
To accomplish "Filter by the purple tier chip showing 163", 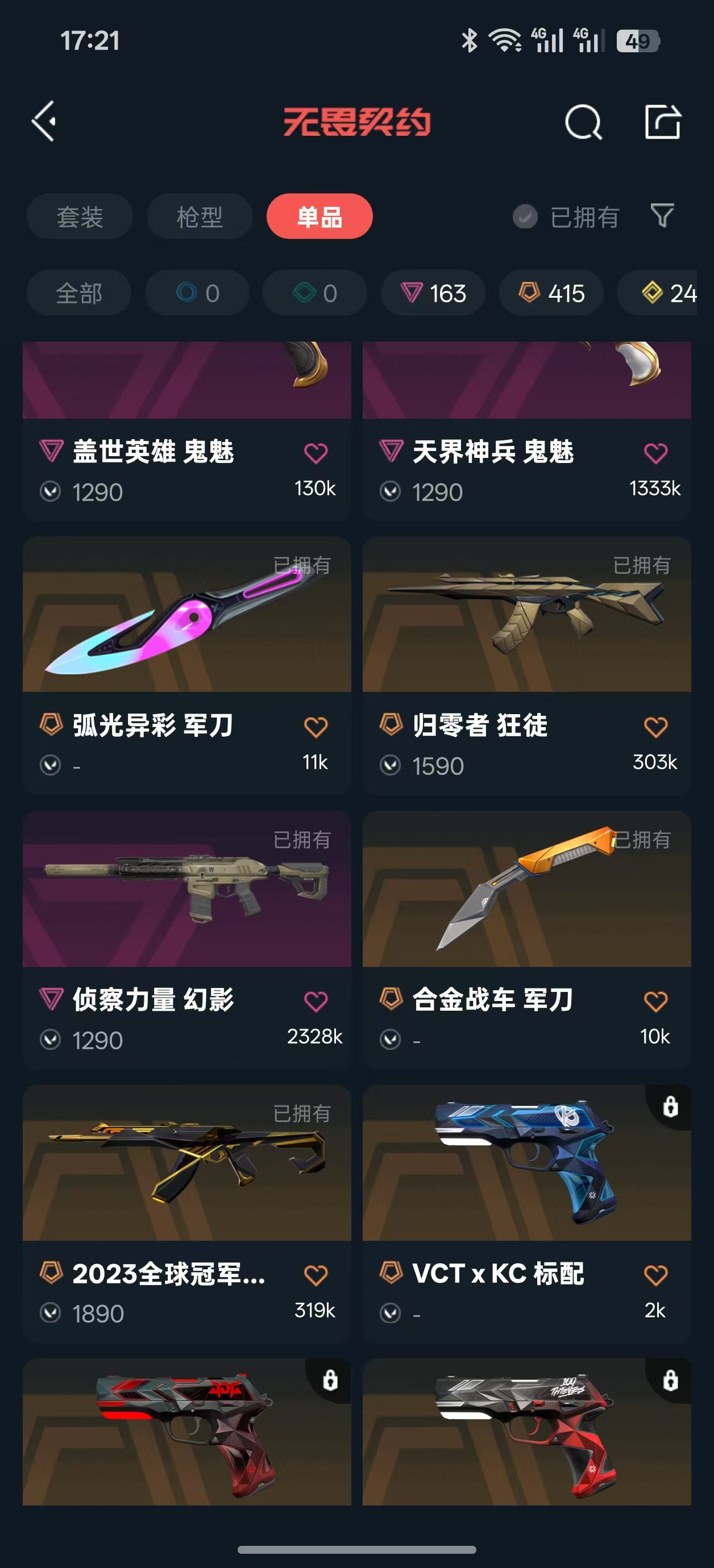I will coord(433,293).
